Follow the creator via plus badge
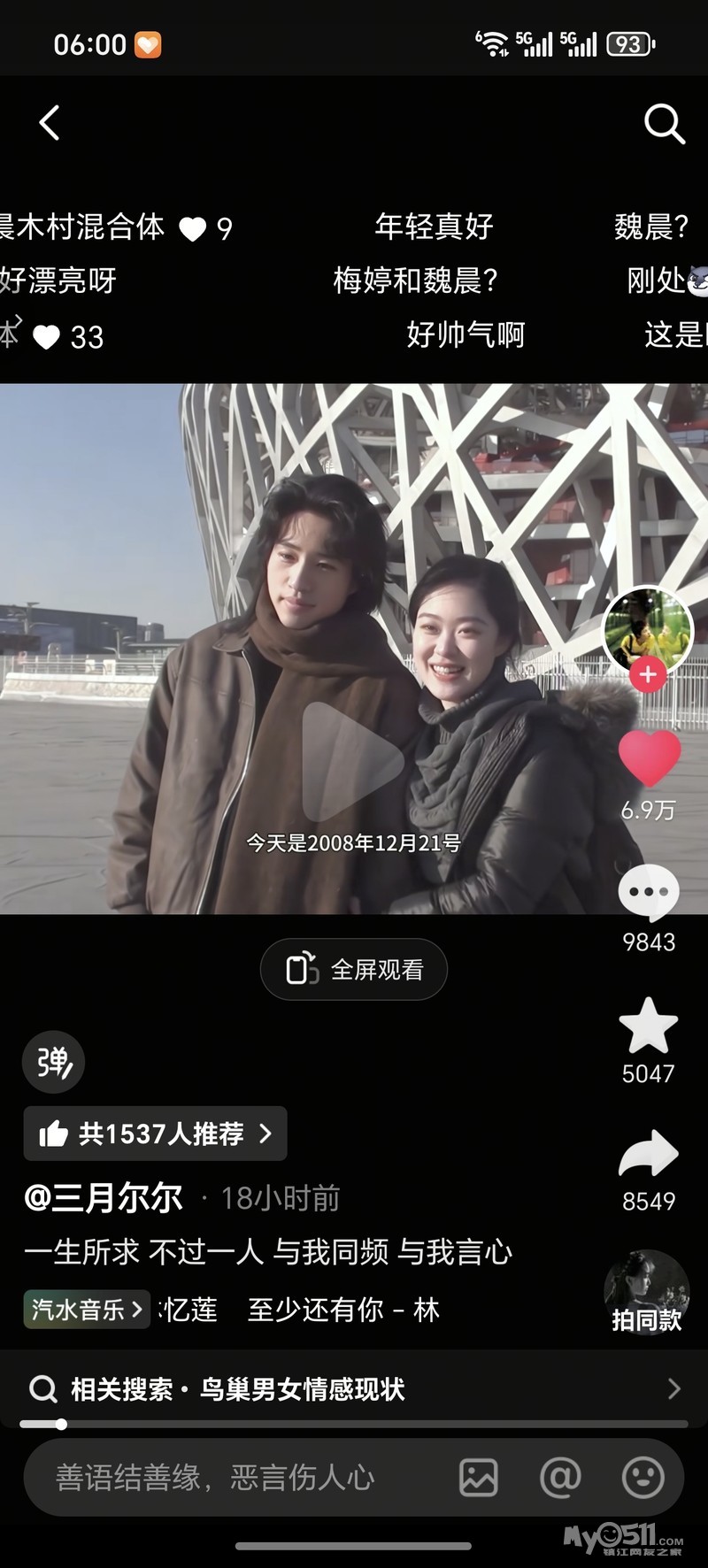708x1568 pixels. (648, 675)
